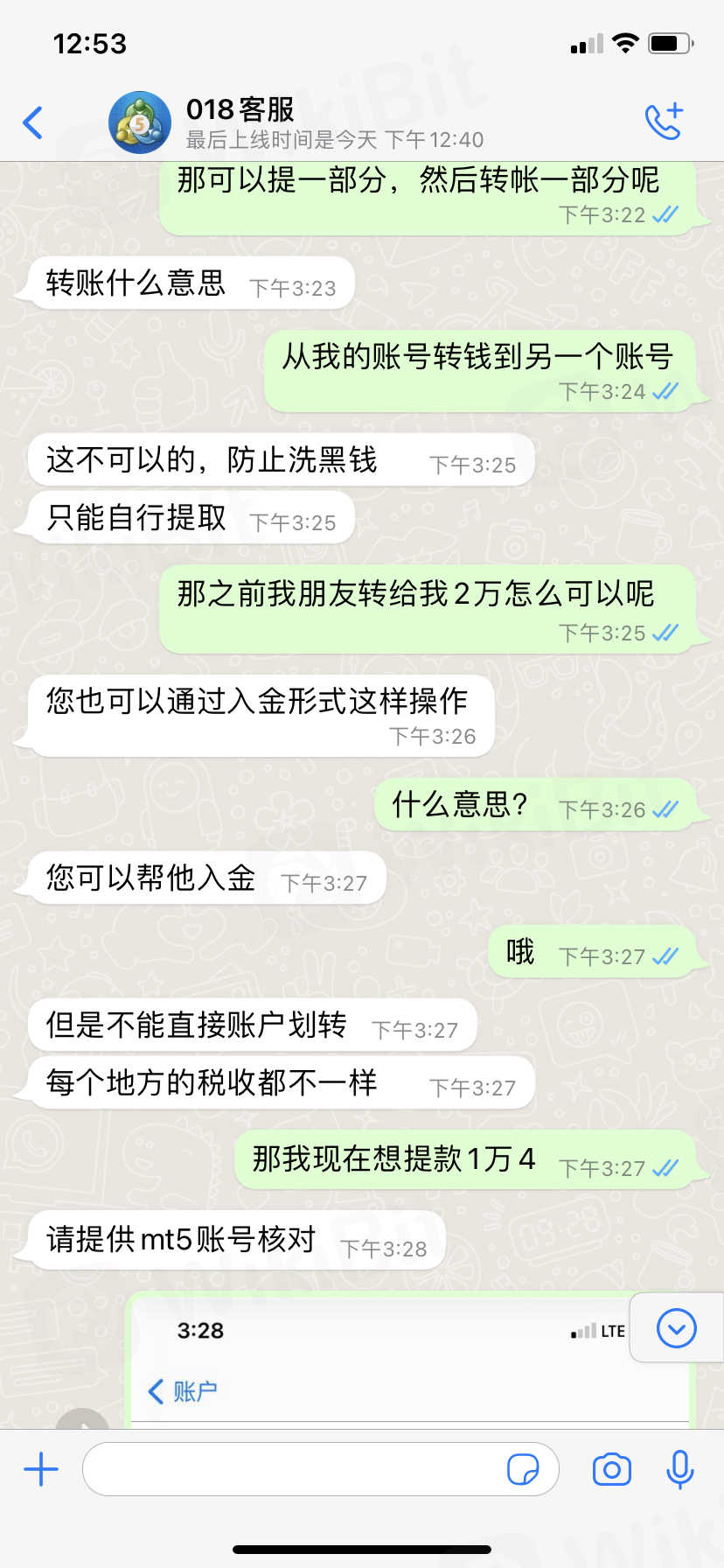Jump to latest message with down arrow

(676, 1328)
